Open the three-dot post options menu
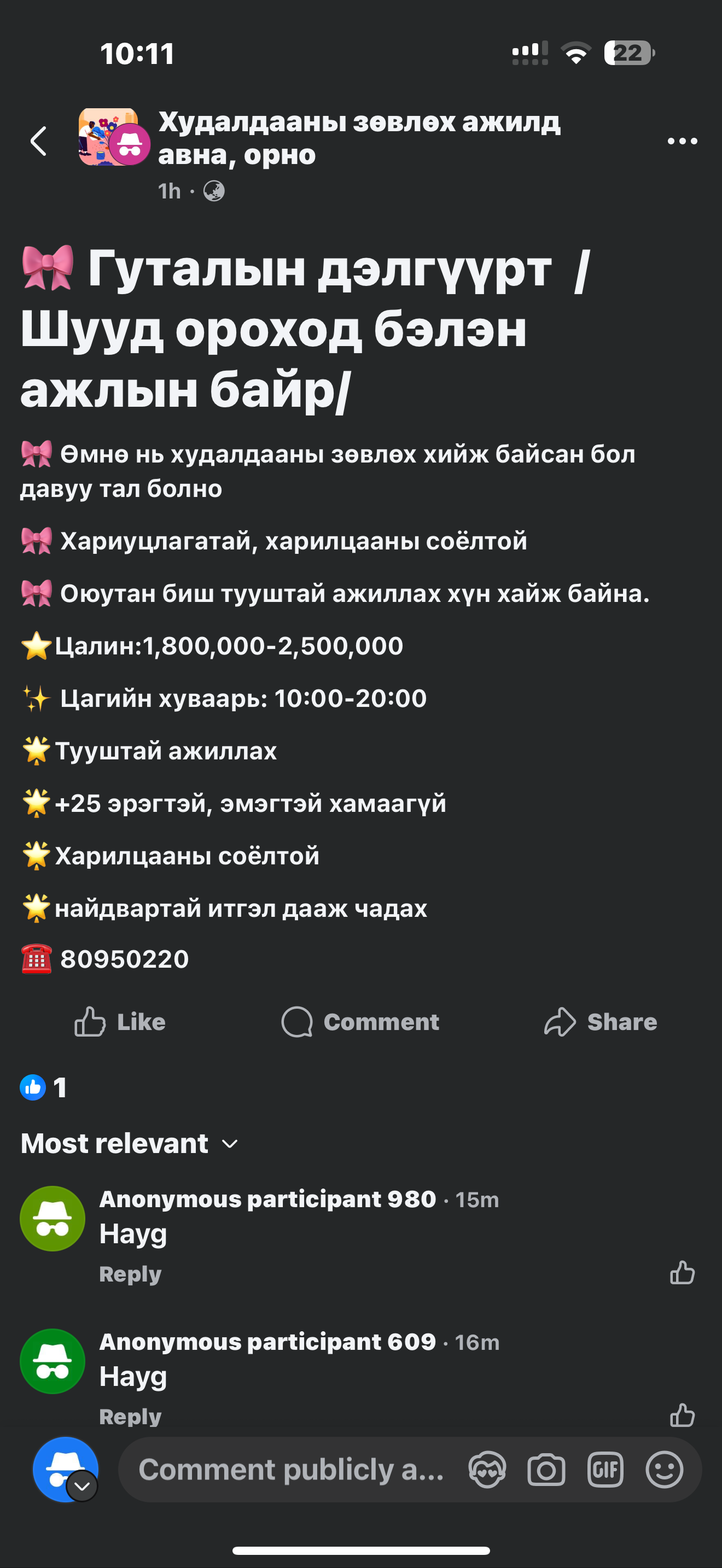Screen dimensions: 722x1568 coord(682,141)
